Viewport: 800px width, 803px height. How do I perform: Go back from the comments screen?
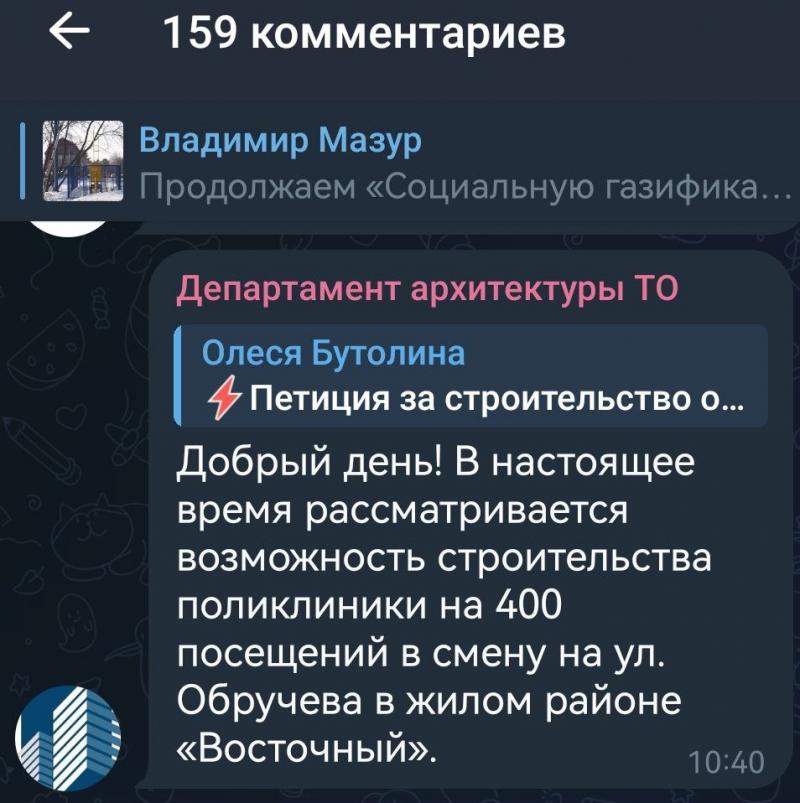click(x=69, y=34)
